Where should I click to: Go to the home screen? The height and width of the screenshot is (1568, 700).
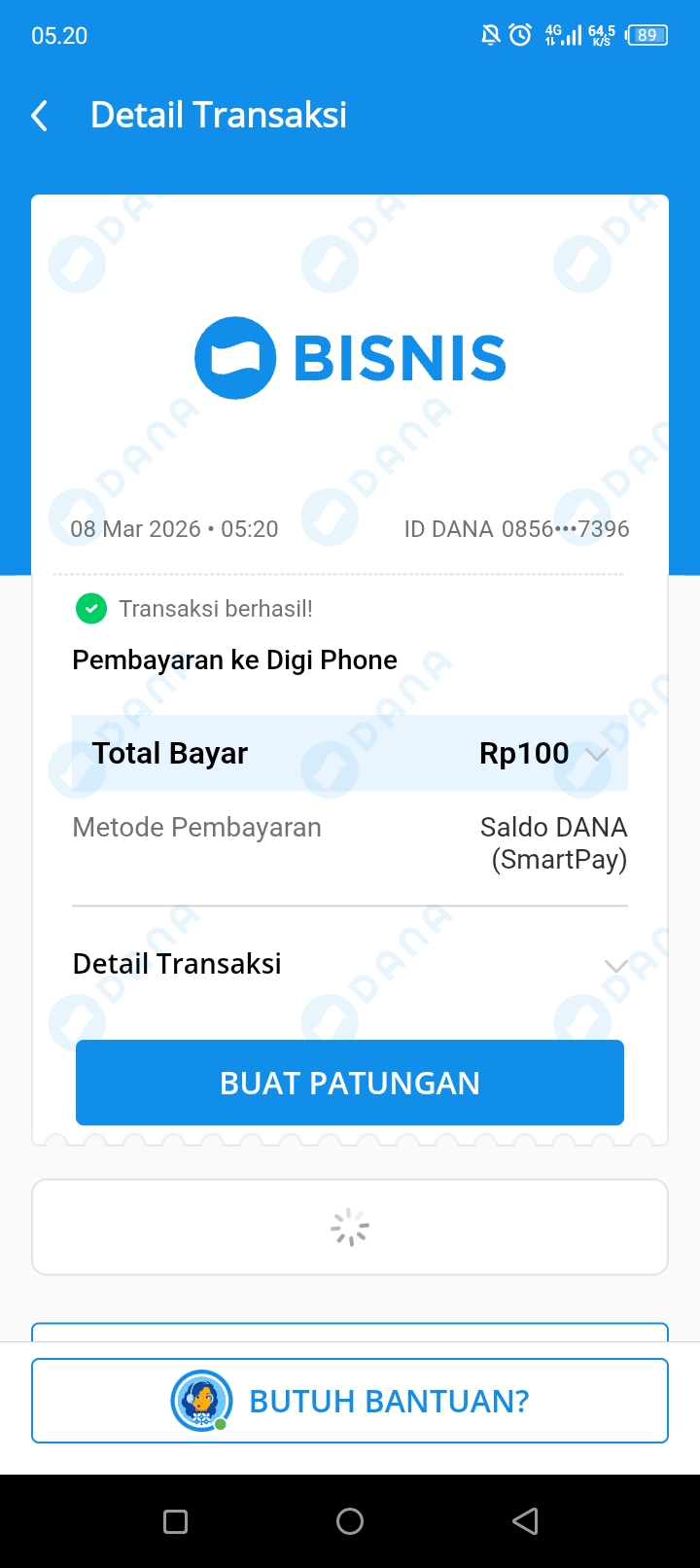[350, 1521]
